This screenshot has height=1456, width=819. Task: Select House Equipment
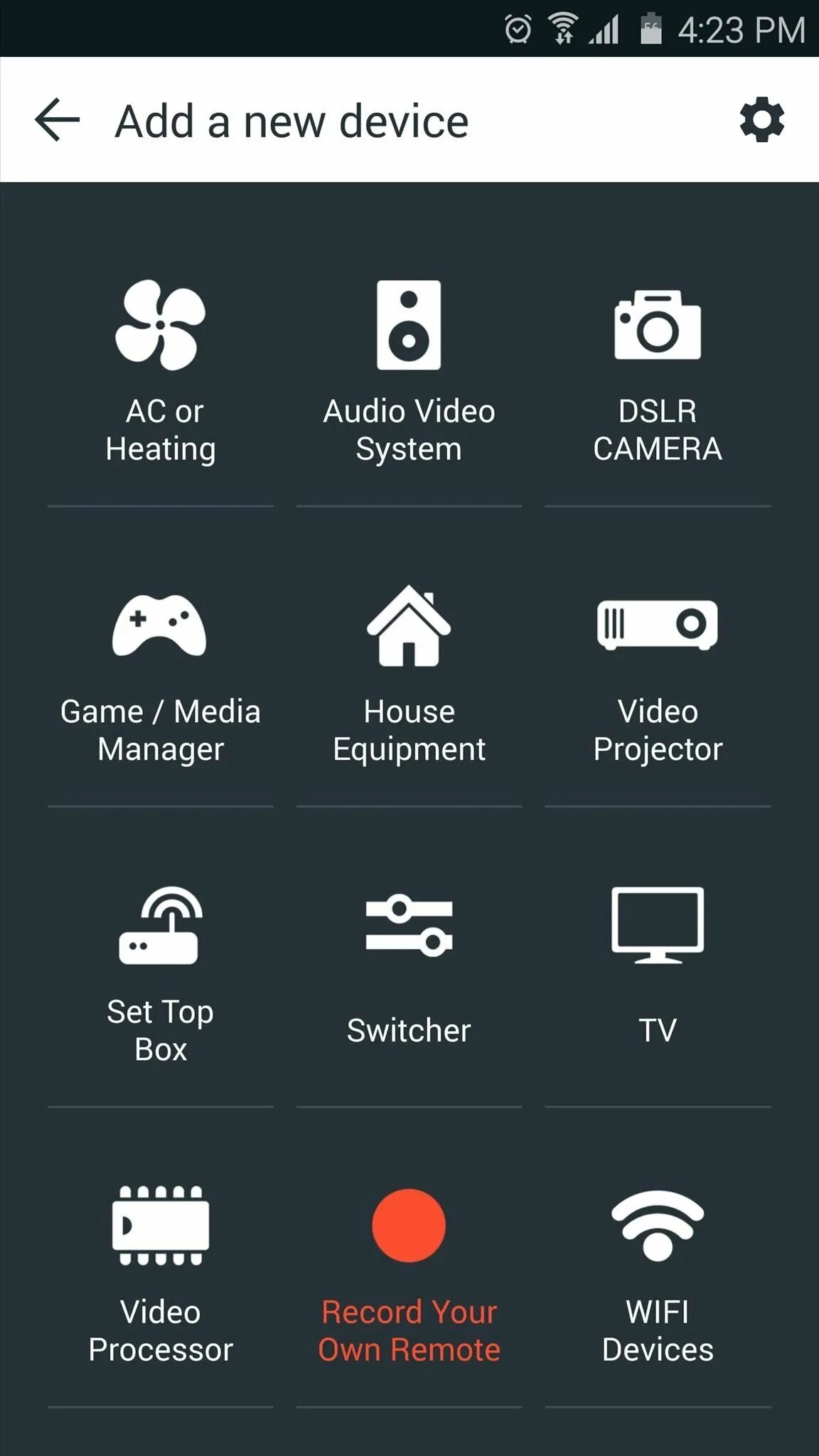point(409,672)
